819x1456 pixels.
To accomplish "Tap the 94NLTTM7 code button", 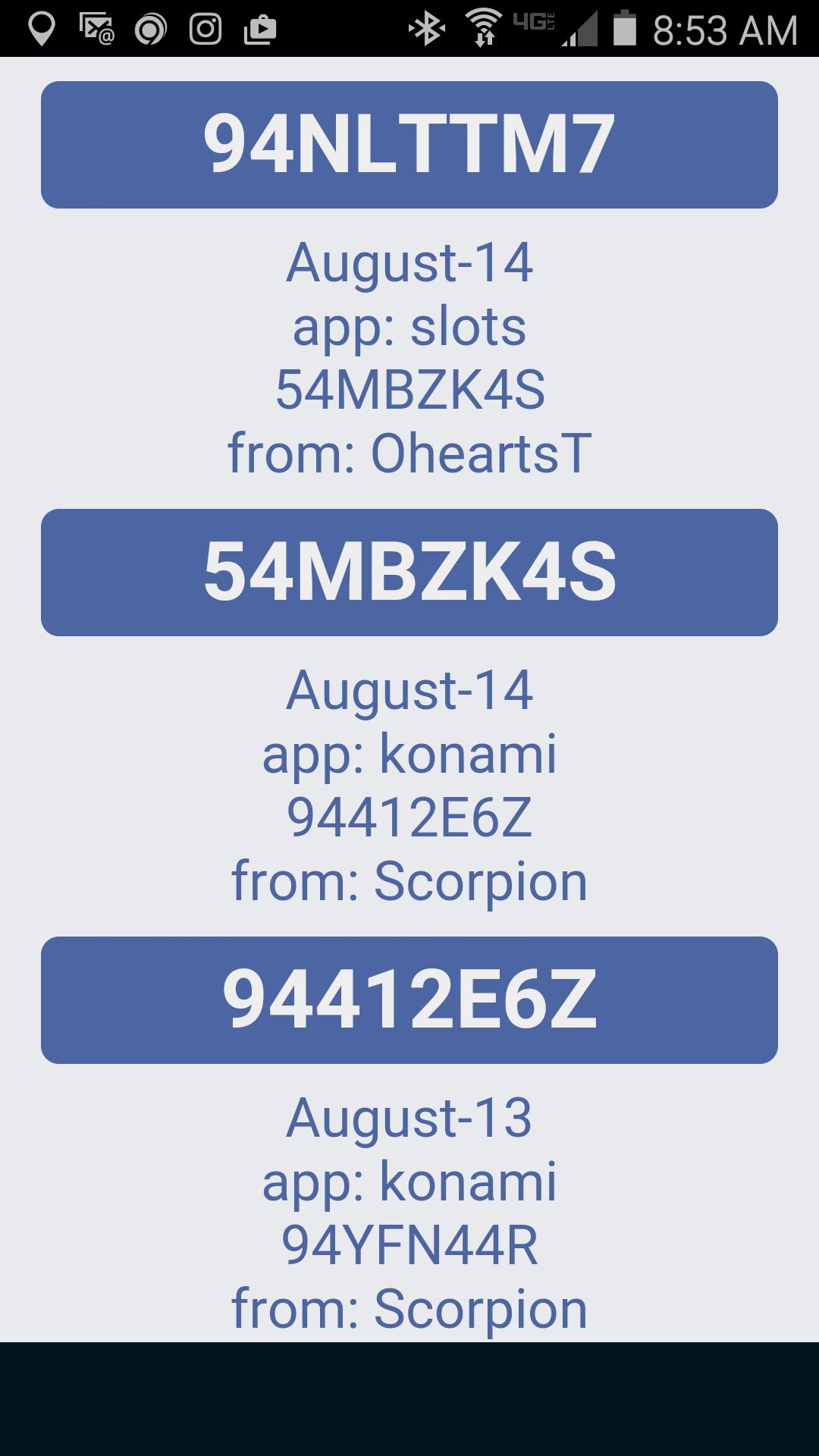I will (x=409, y=145).
